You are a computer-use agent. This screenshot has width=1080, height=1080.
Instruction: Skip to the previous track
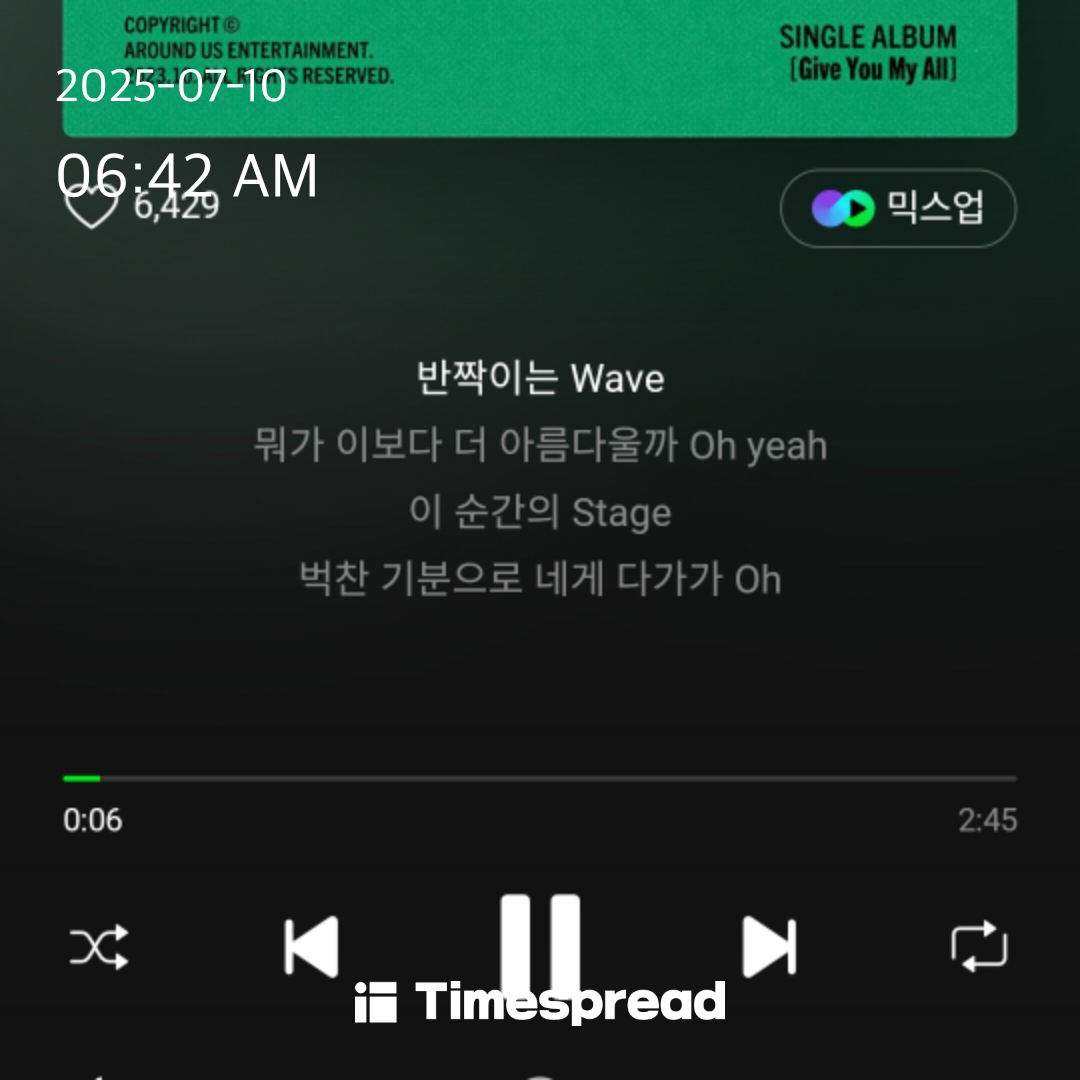click(x=311, y=946)
